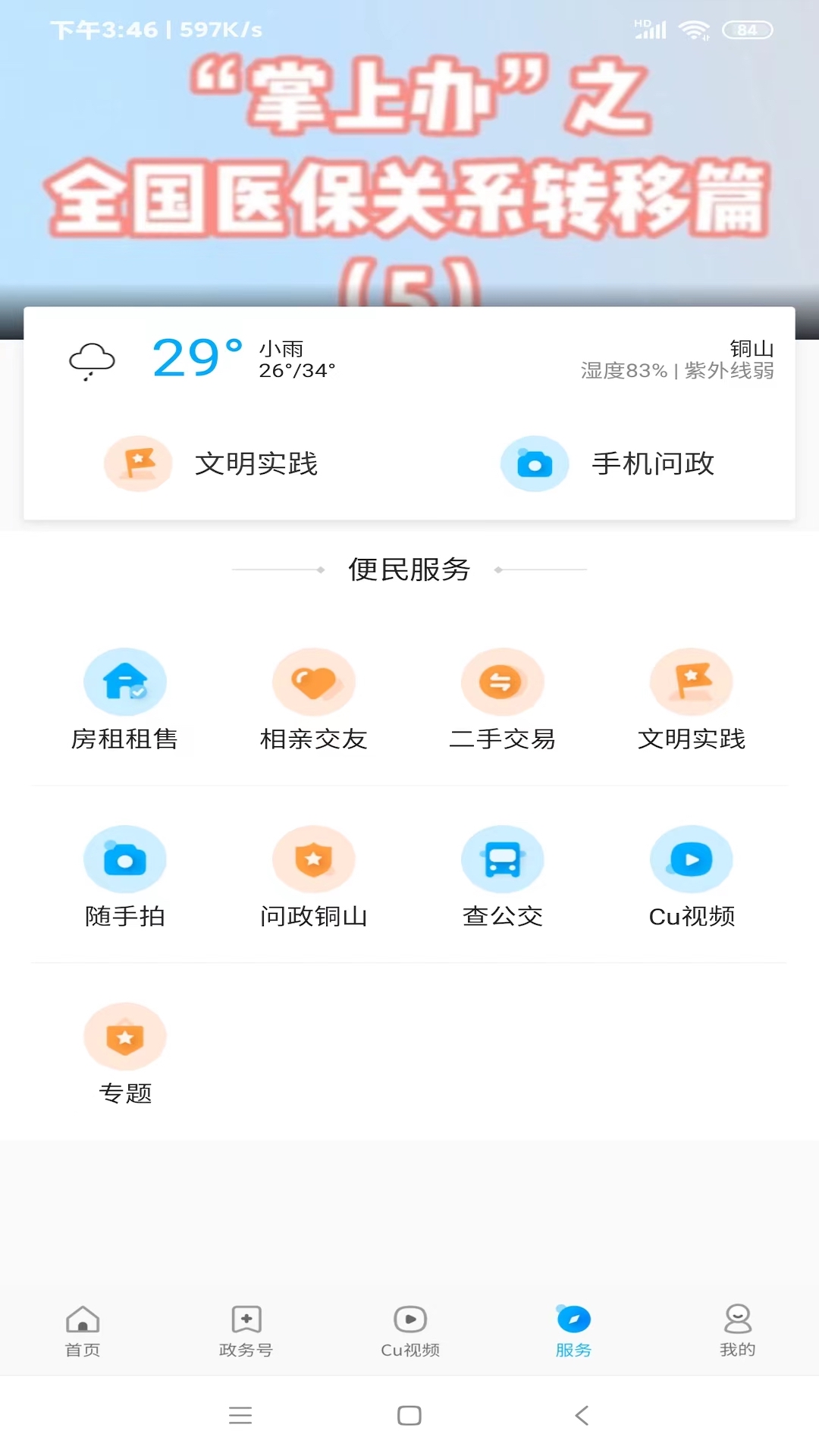Select the 查公交 bus query icon
Viewport: 819px width, 1456px height.
503,858
